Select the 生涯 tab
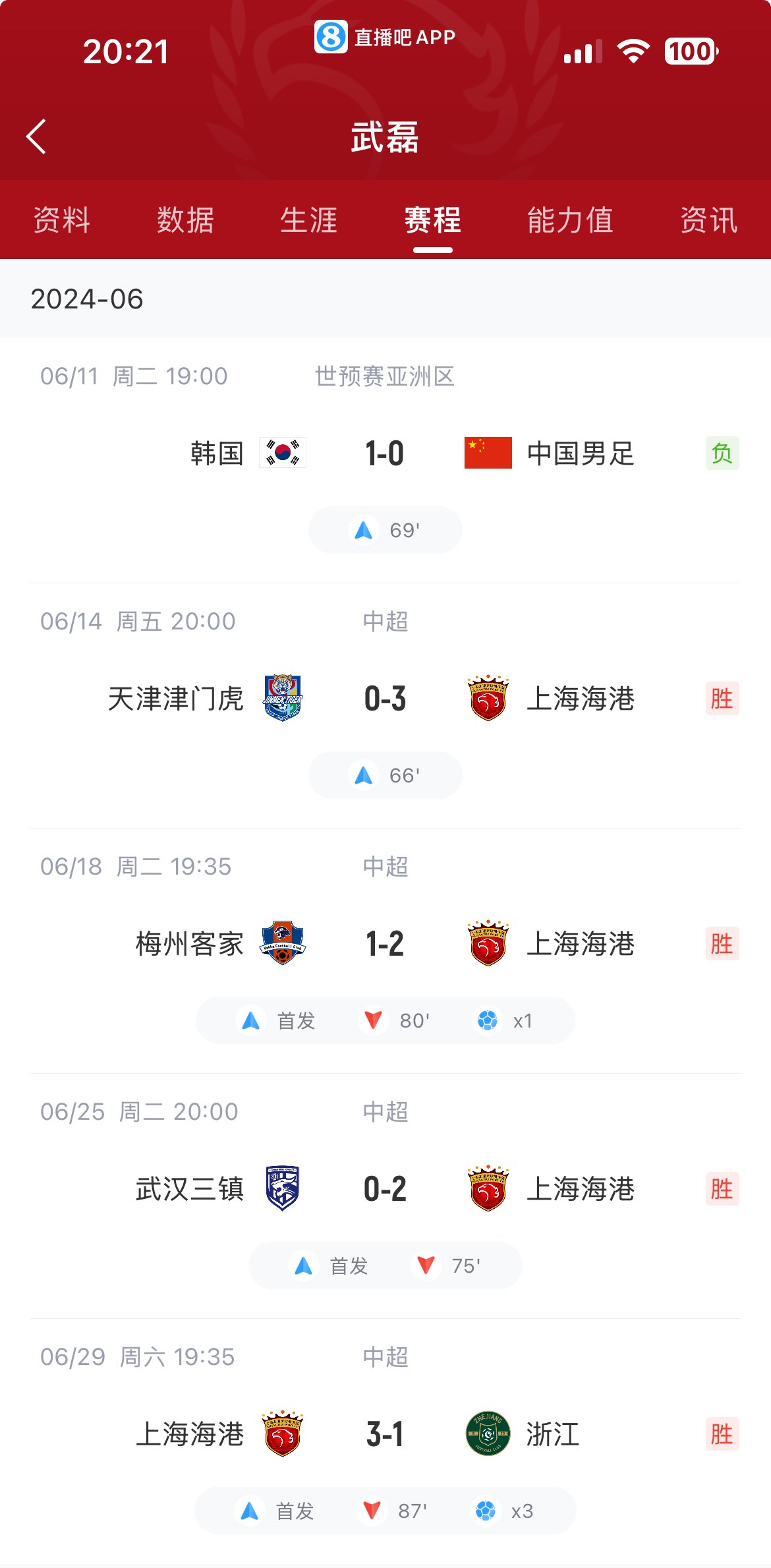This screenshot has height=1568, width=771. click(308, 220)
